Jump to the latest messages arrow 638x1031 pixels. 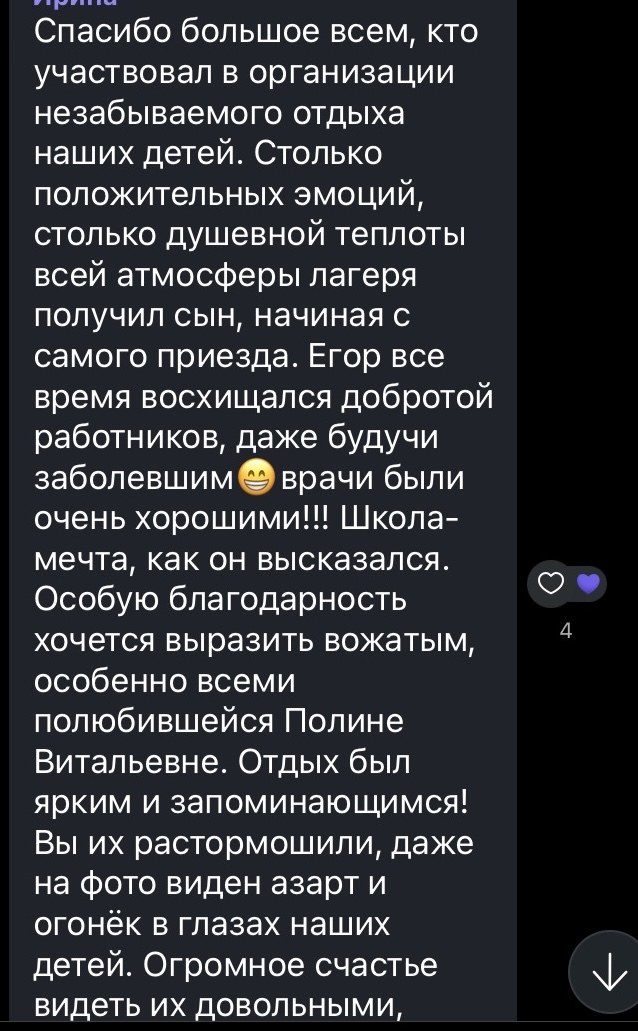[x=608, y=972]
